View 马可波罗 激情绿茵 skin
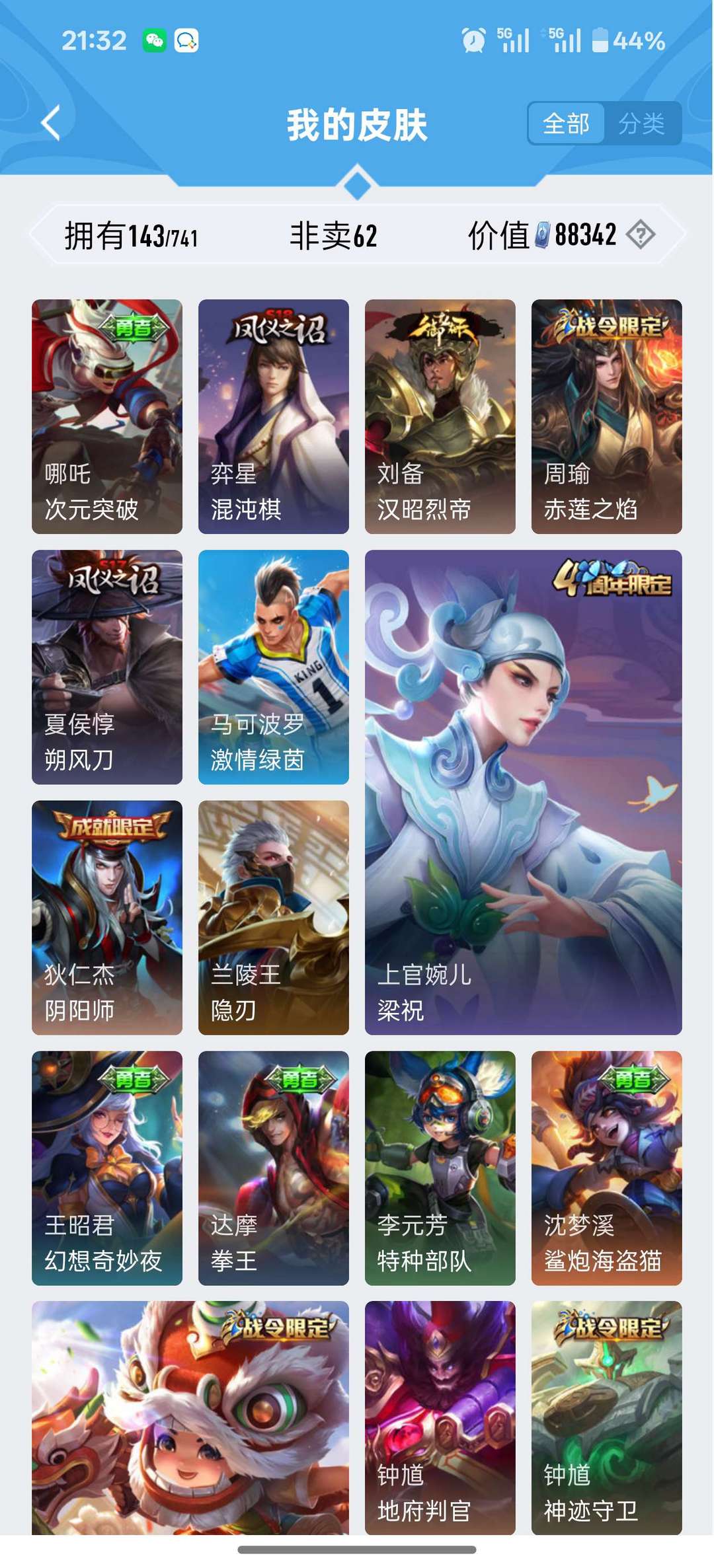The height and width of the screenshot is (1568, 714). (x=274, y=667)
